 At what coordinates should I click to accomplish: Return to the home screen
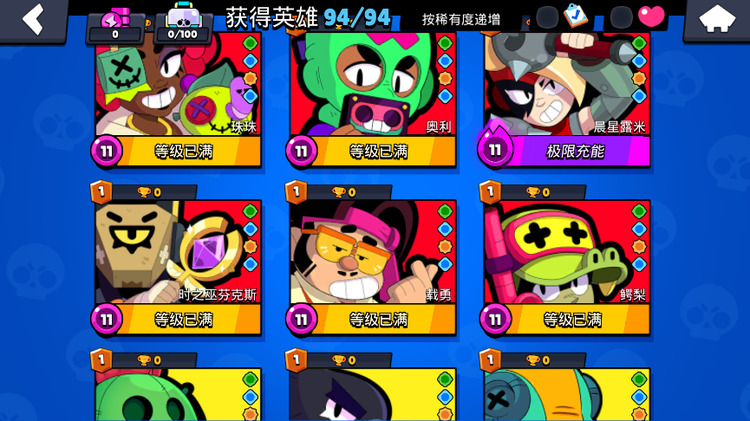coord(715,19)
